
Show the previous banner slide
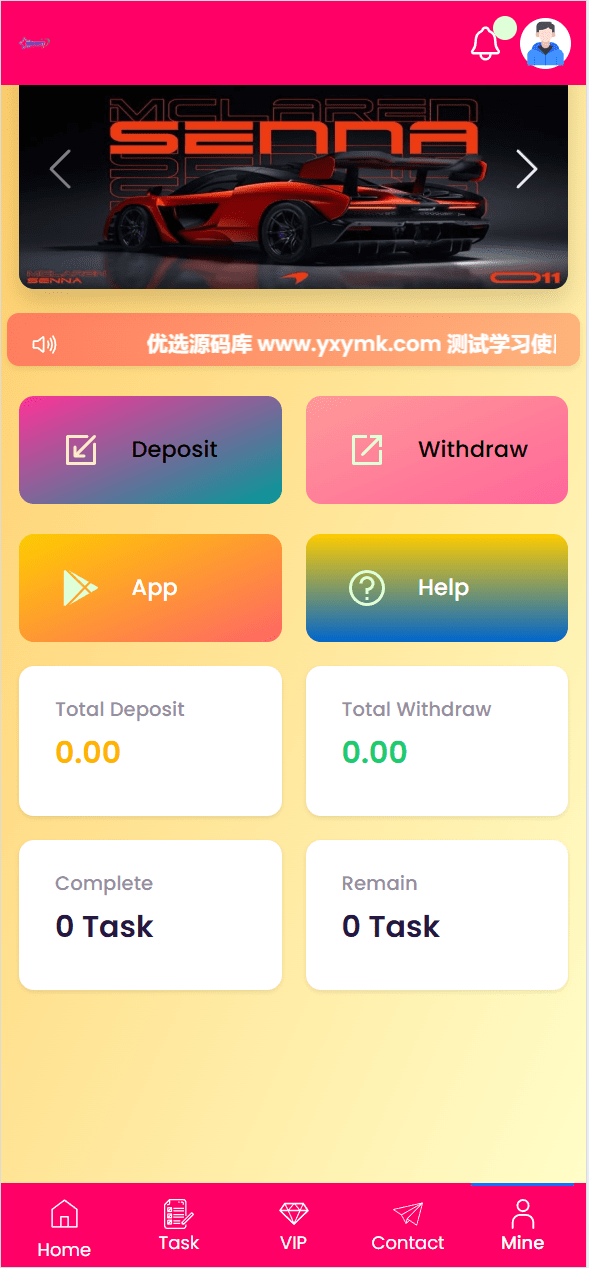tap(61, 169)
